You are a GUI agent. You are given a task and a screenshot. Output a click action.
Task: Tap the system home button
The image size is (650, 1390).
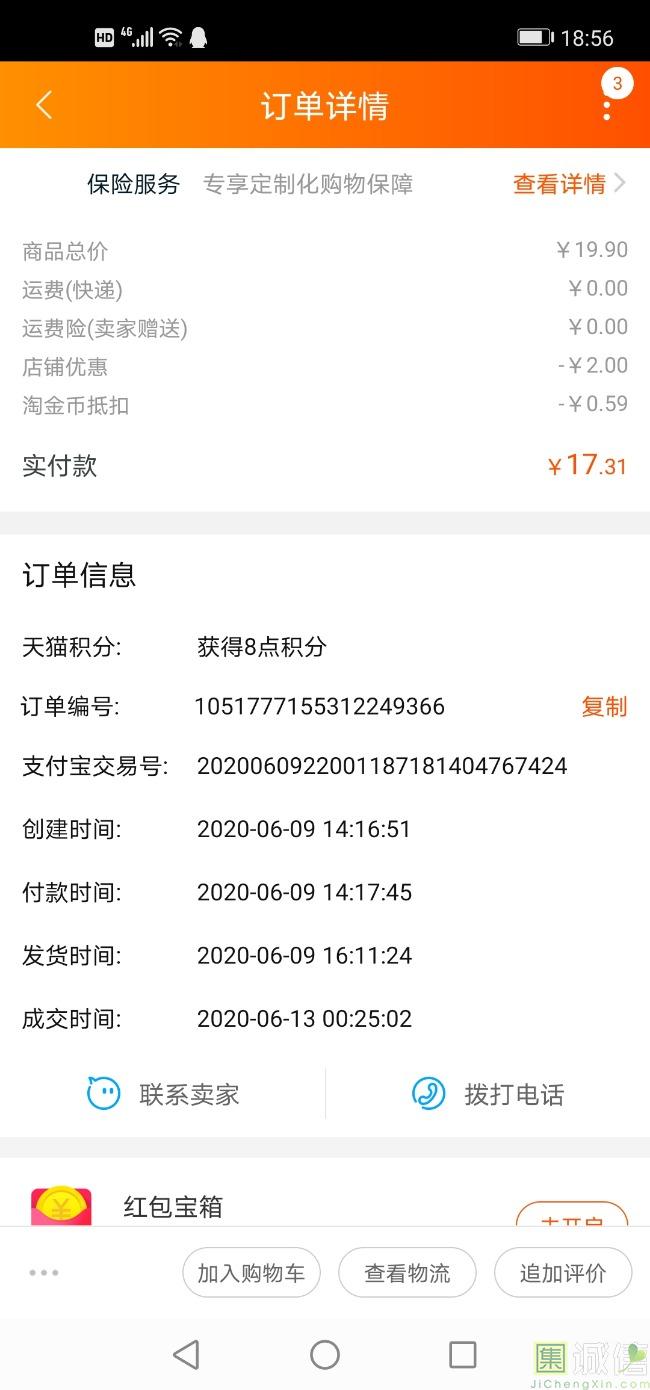pos(325,1355)
